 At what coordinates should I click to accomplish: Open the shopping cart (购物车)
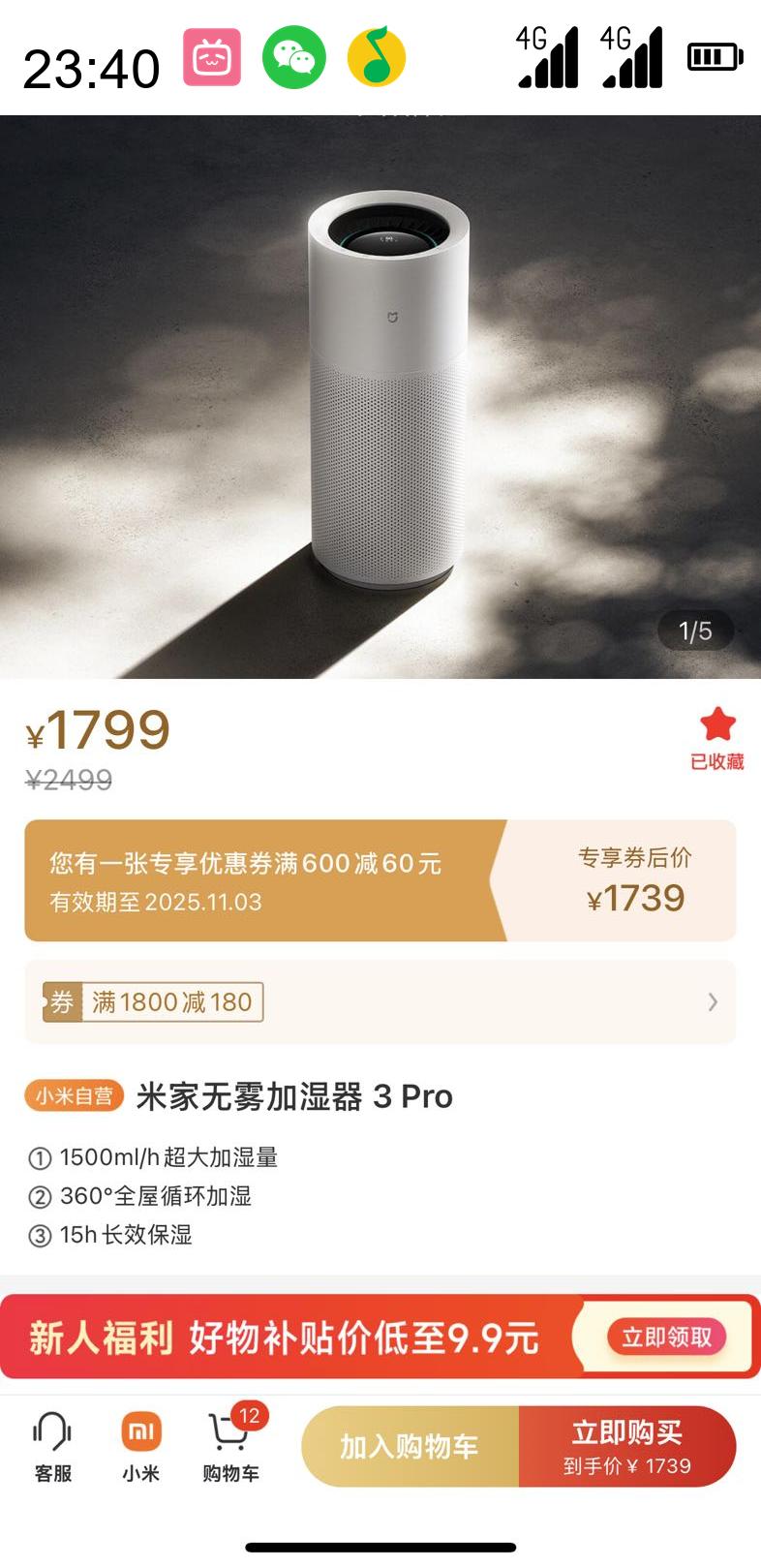point(231,1447)
